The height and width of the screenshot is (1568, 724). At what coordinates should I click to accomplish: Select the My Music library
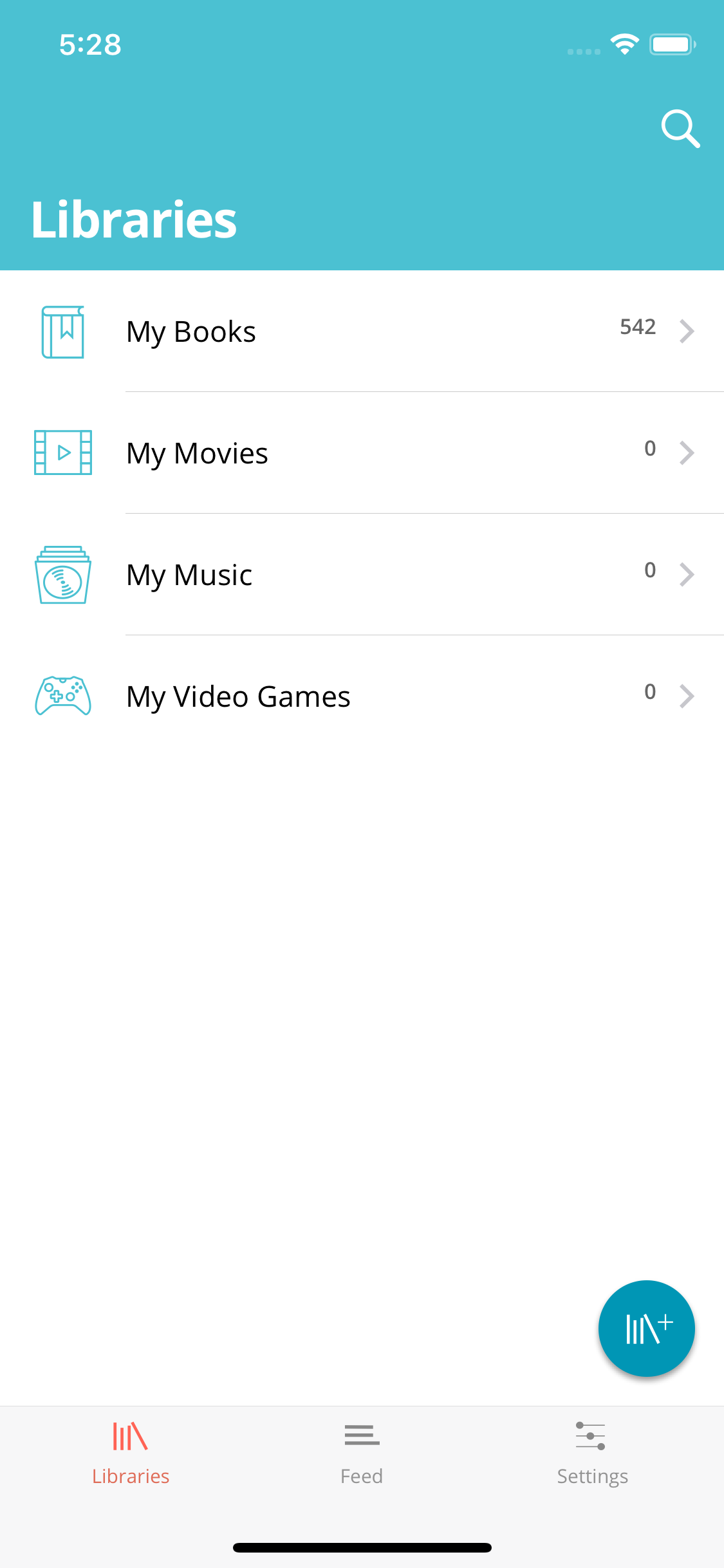click(360, 575)
